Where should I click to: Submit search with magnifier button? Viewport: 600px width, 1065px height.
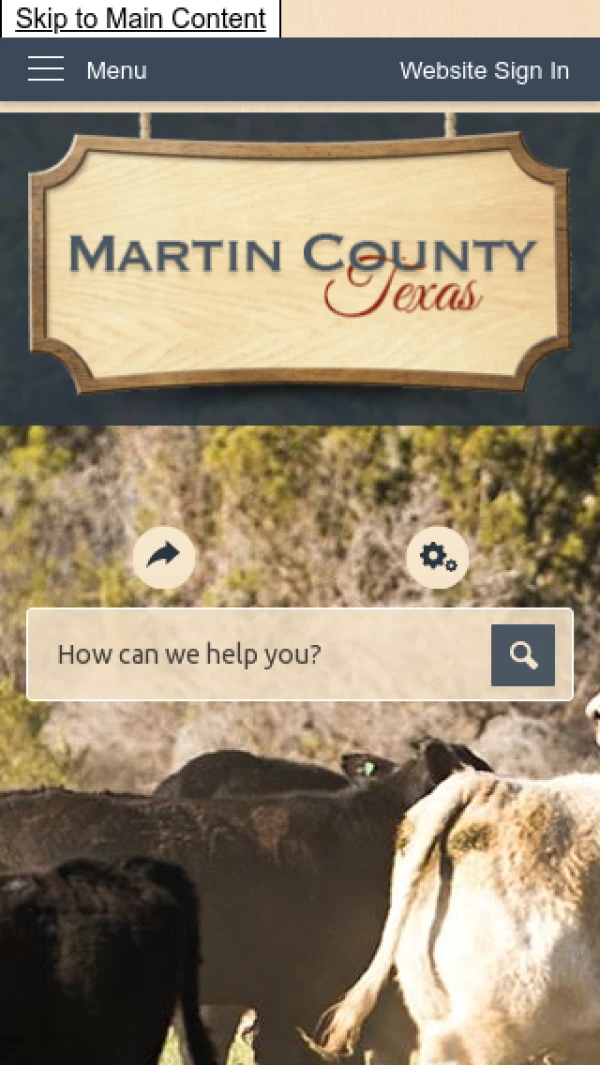522,655
